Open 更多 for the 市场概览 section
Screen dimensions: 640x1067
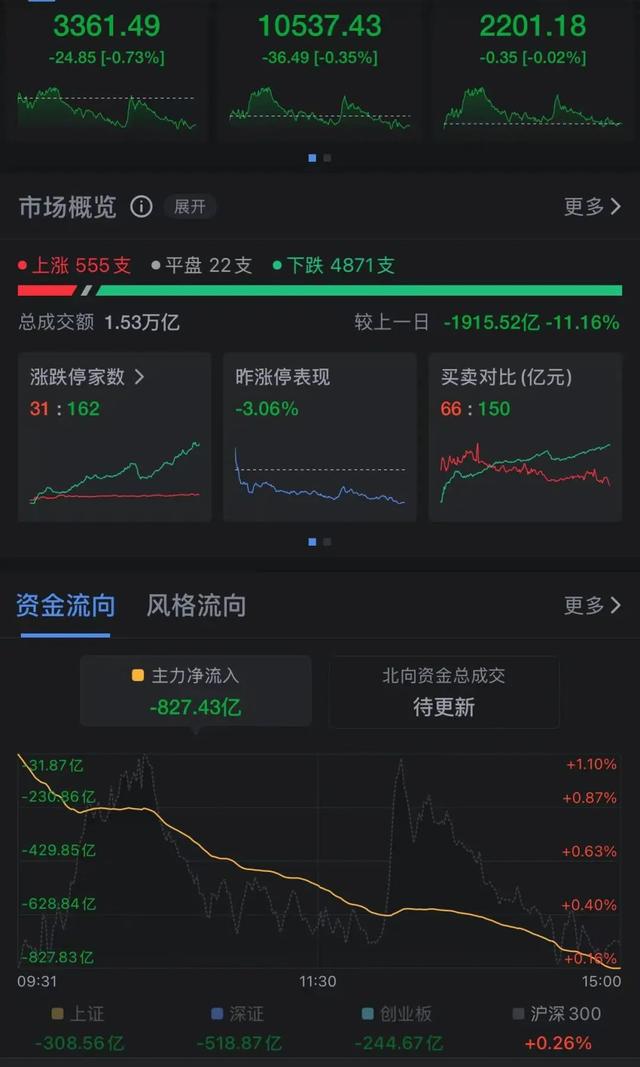point(592,207)
